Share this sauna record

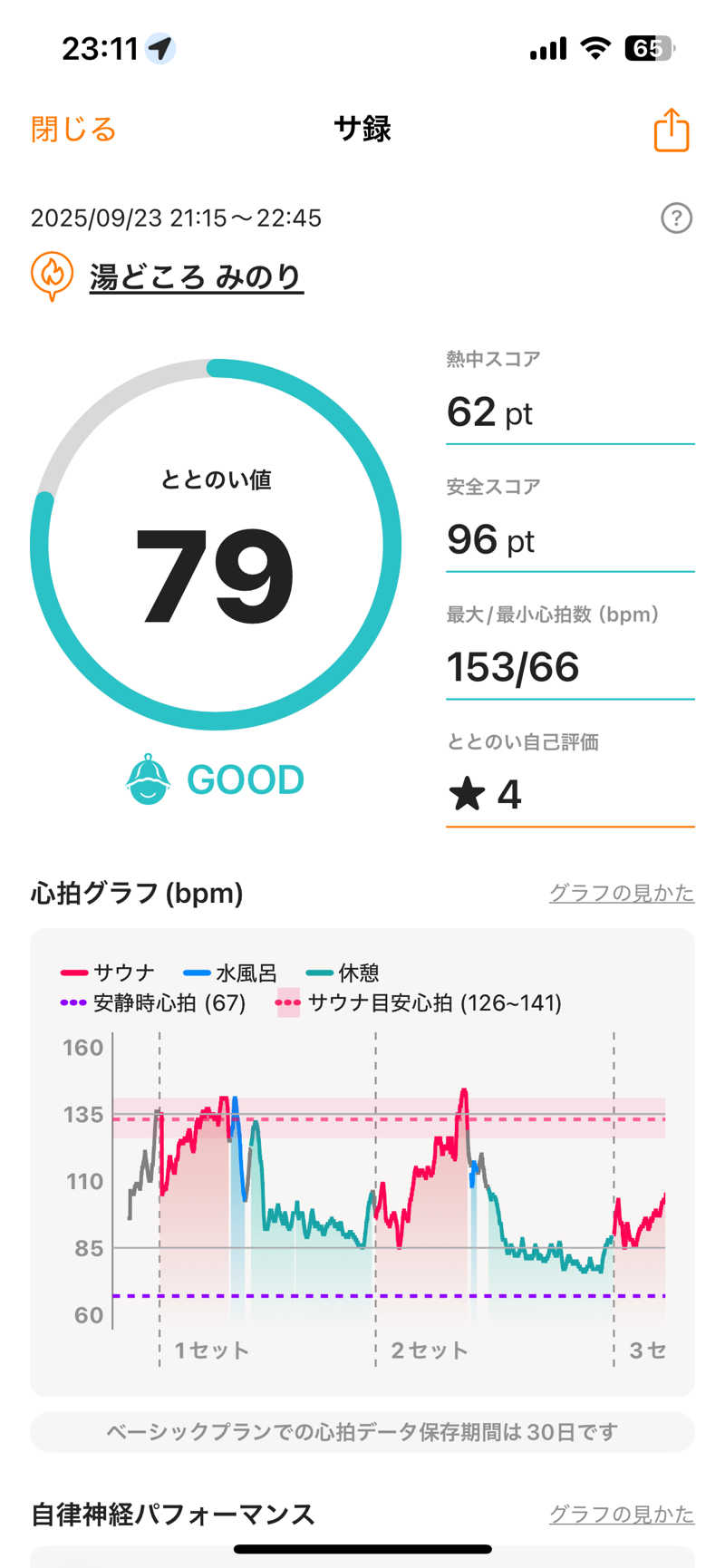point(672,130)
